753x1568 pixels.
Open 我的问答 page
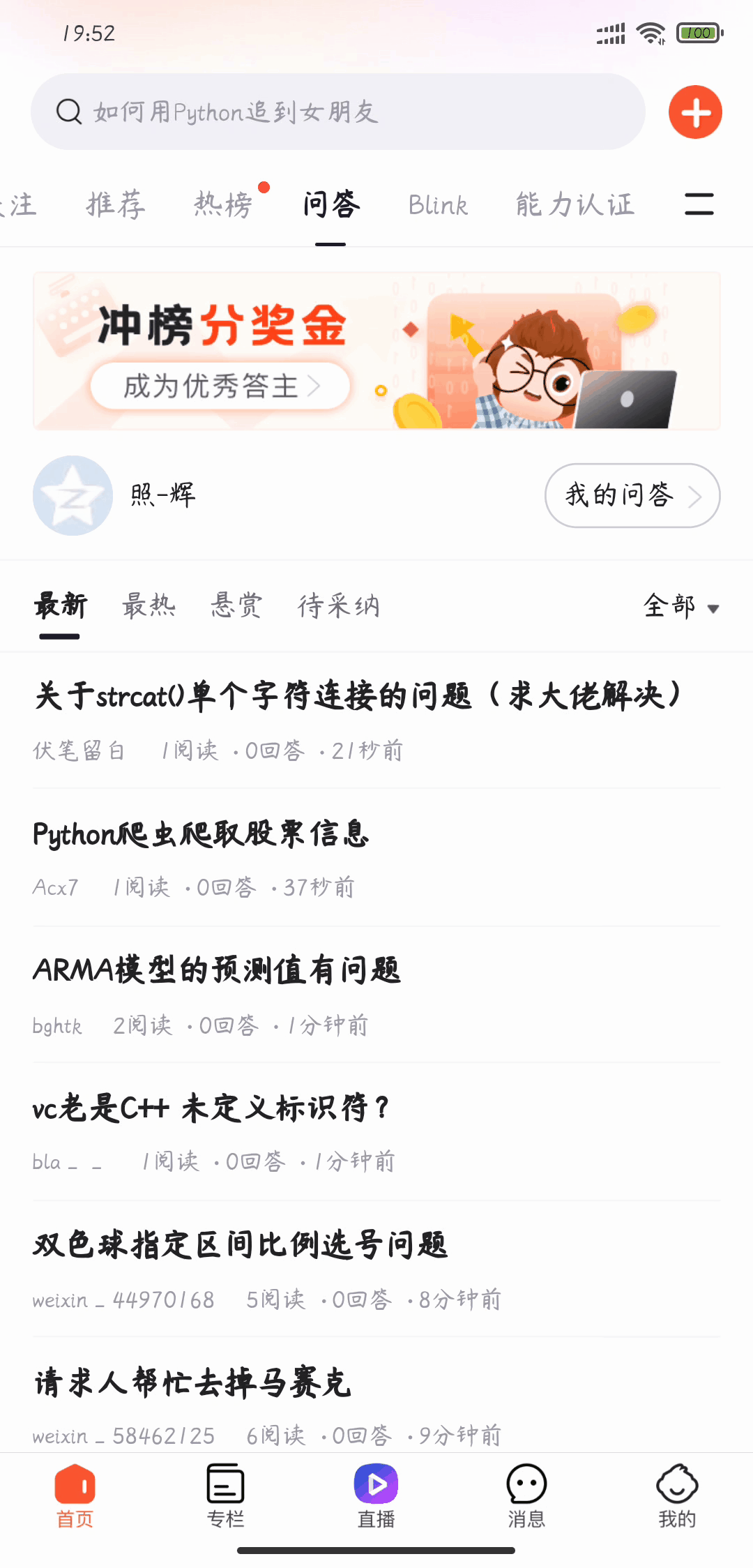point(632,495)
